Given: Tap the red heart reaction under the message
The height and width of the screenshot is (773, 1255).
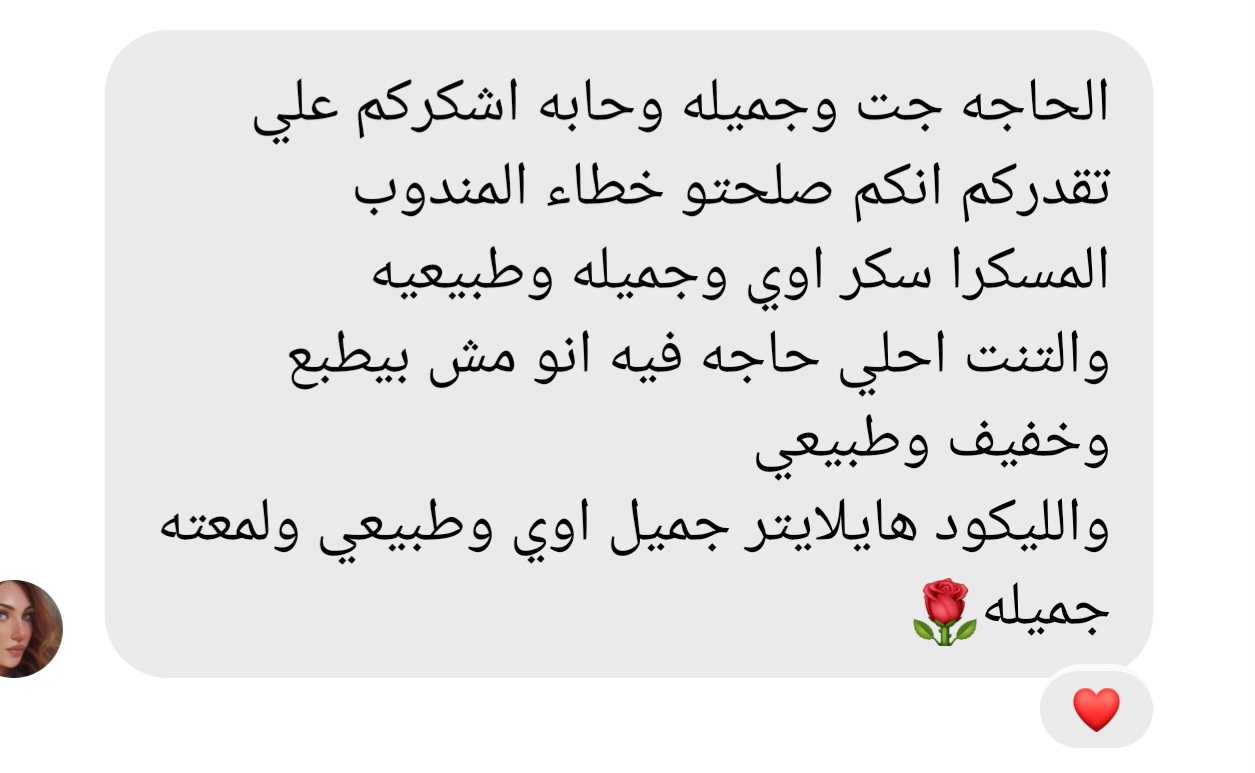Looking at the screenshot, I should click(x=1096, y=709).
